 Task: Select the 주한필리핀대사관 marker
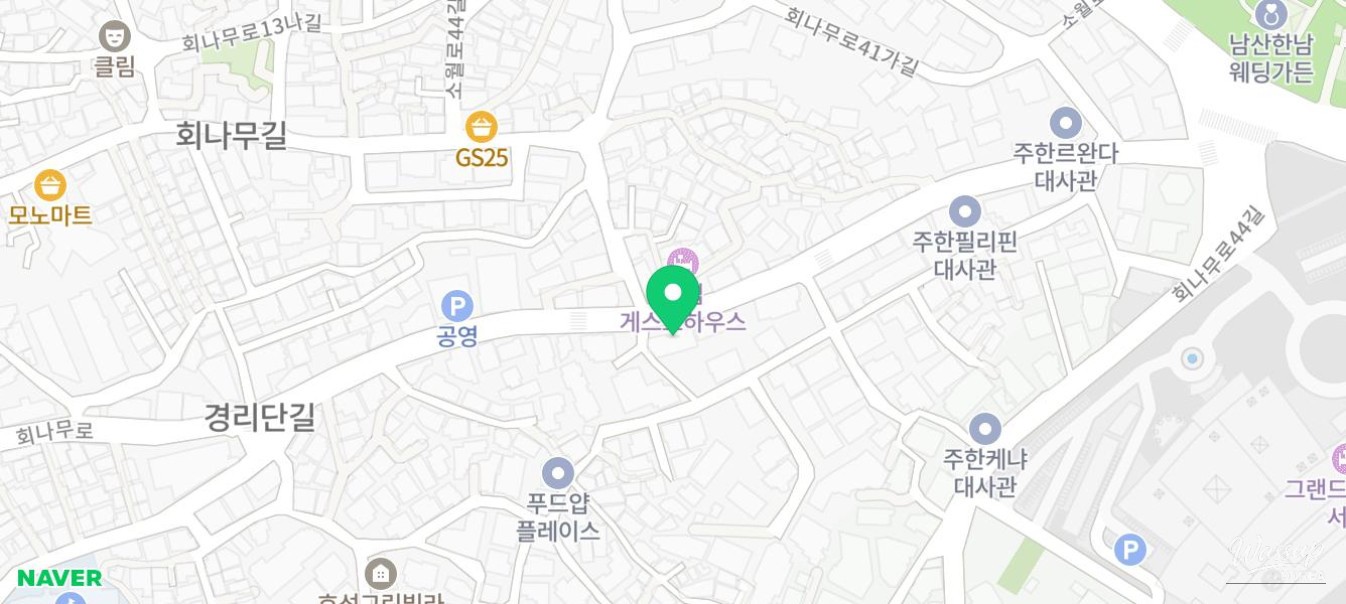[x=964, y=211]
